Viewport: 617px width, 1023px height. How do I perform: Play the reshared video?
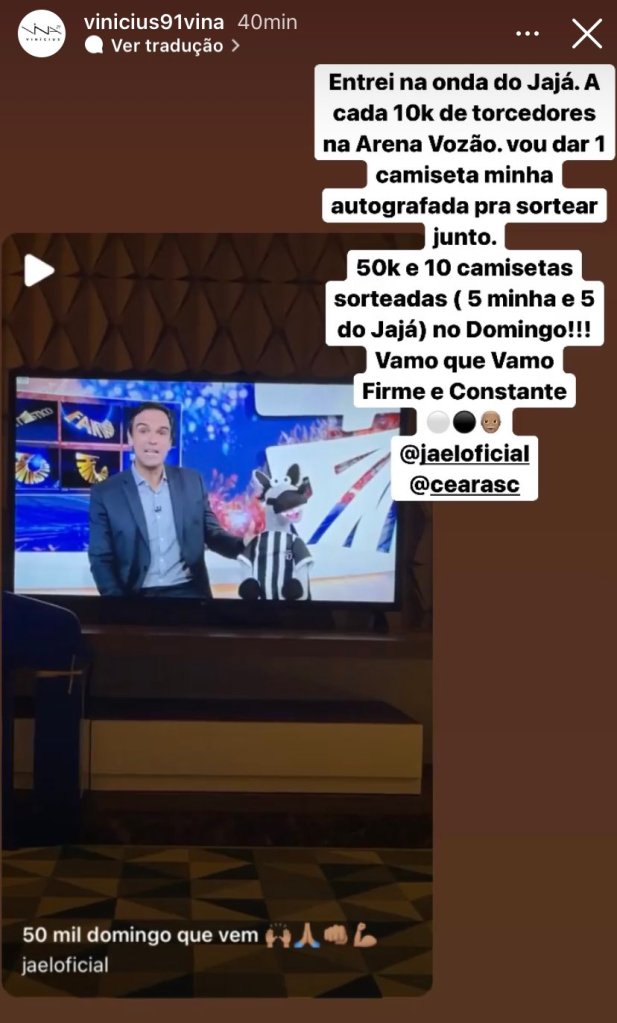point(38,270)
